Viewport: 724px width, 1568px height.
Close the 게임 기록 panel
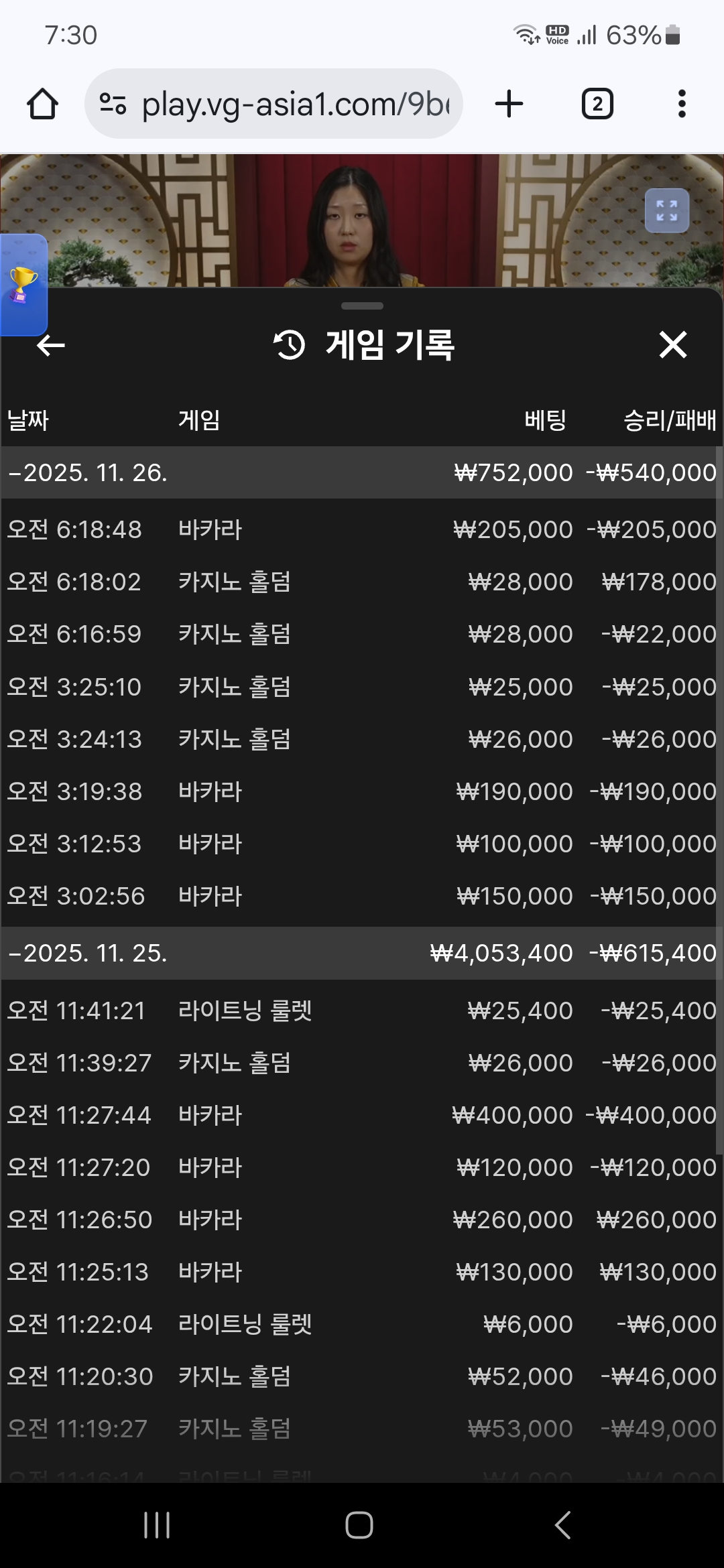pyautogui.click(x=672, y=345)
